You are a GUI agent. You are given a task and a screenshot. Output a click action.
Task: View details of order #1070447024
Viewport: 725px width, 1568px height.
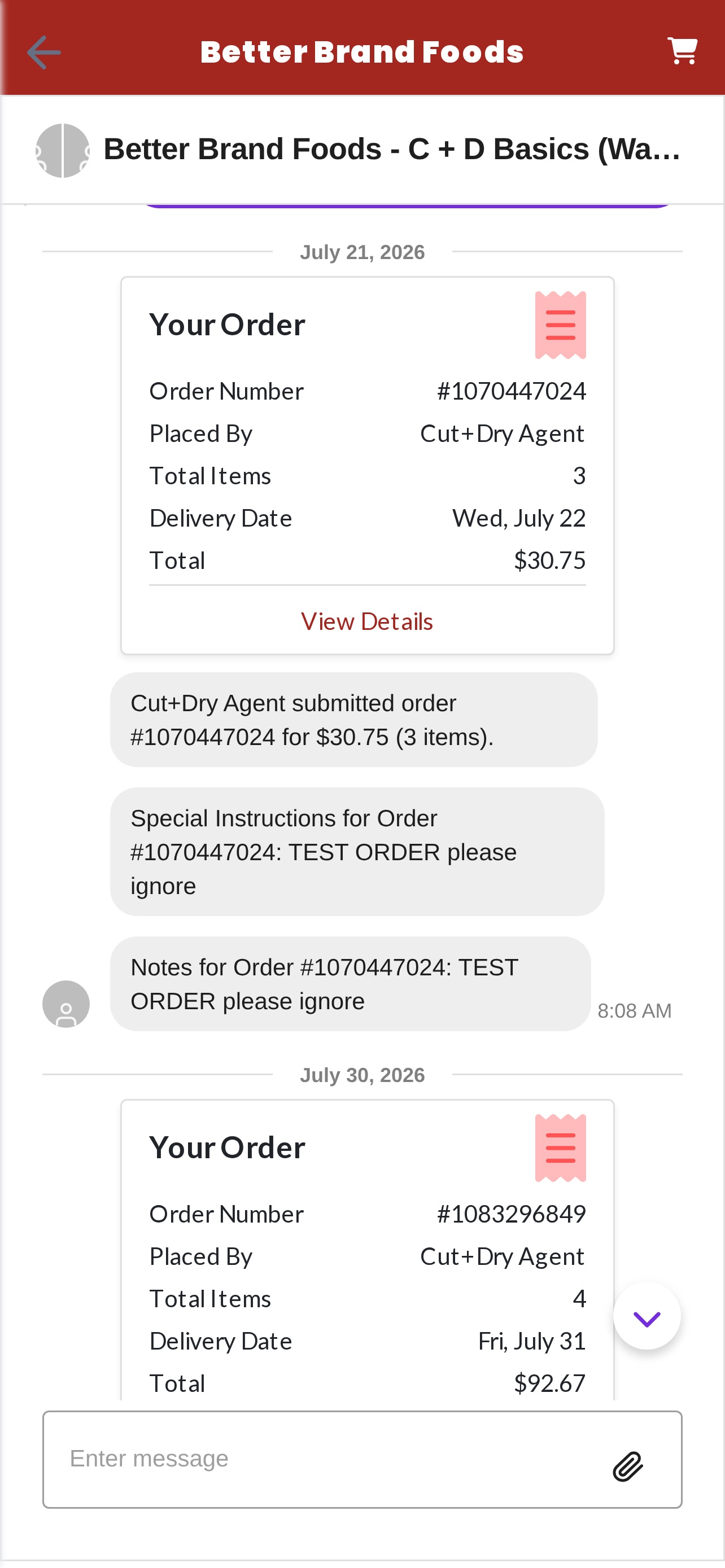(367, 621)
